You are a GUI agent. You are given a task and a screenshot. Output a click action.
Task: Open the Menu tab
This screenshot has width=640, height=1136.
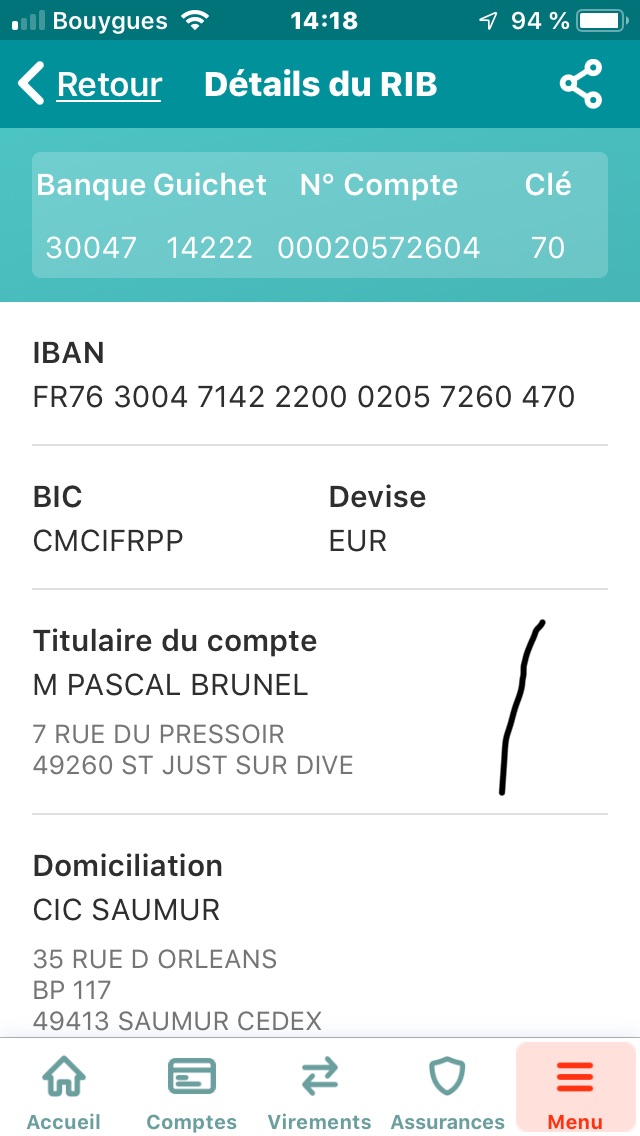(x=575, y=1090)
